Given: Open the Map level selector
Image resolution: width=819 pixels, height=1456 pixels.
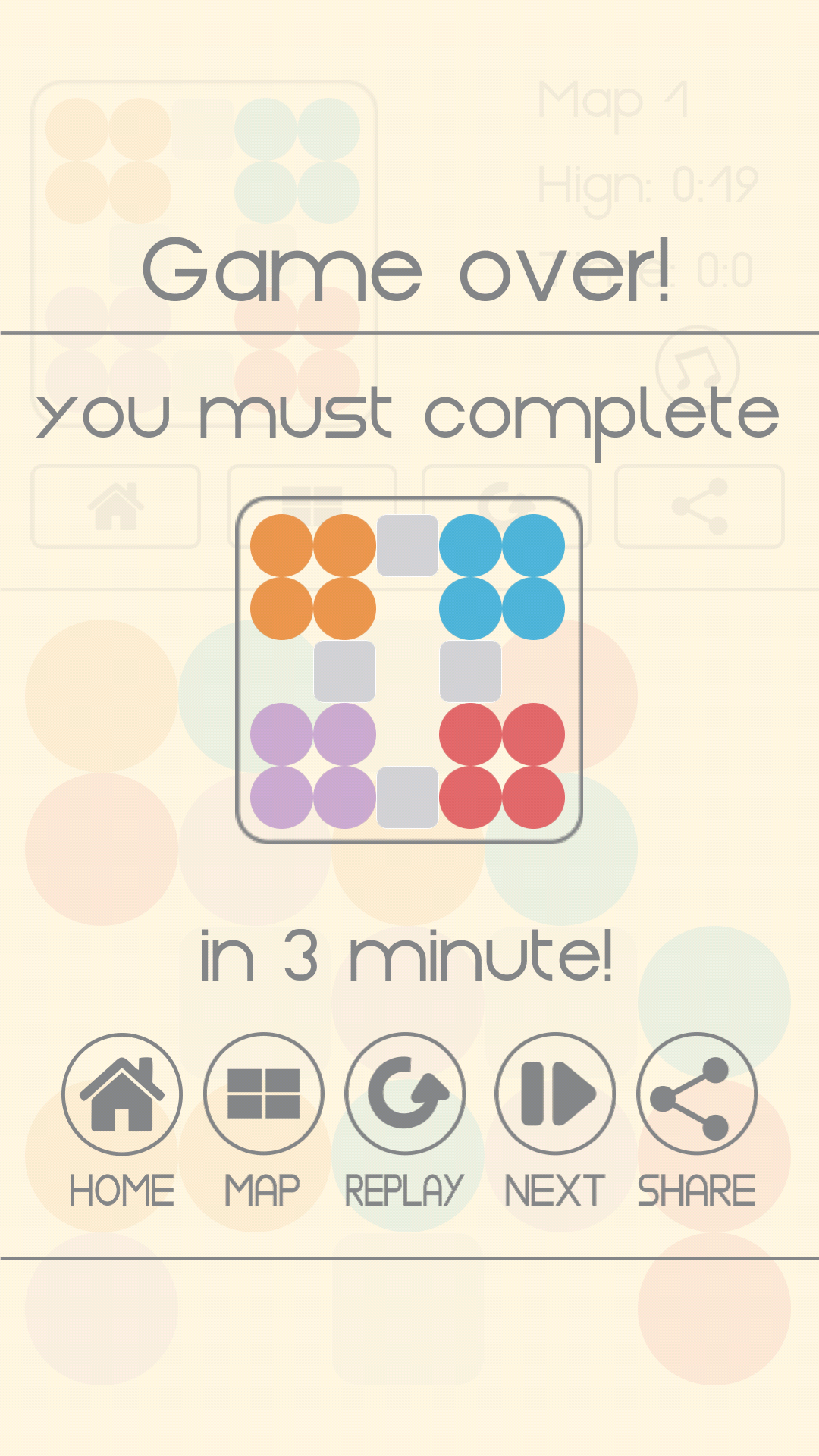Looking at the screenshot, I should click(263, 1094).
